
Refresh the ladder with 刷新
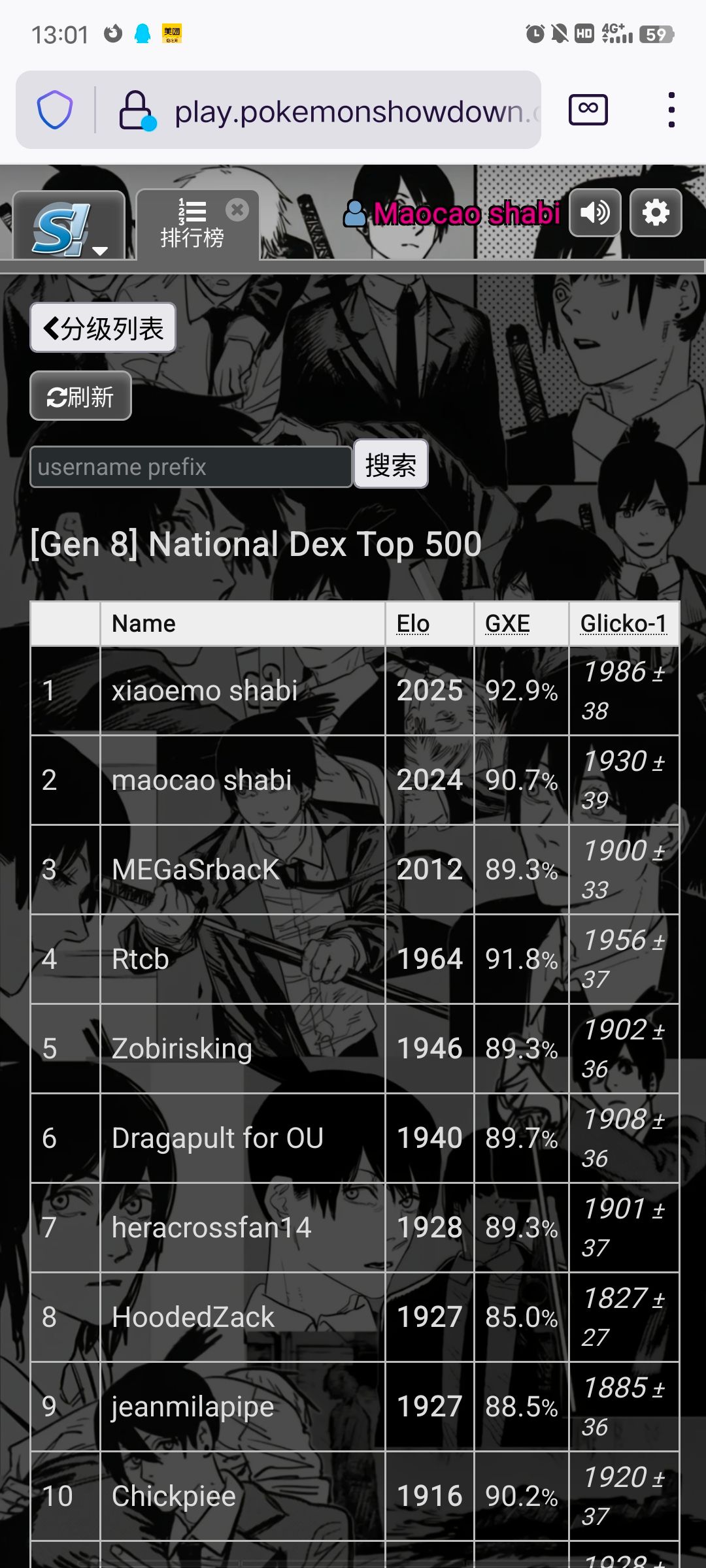81,397
